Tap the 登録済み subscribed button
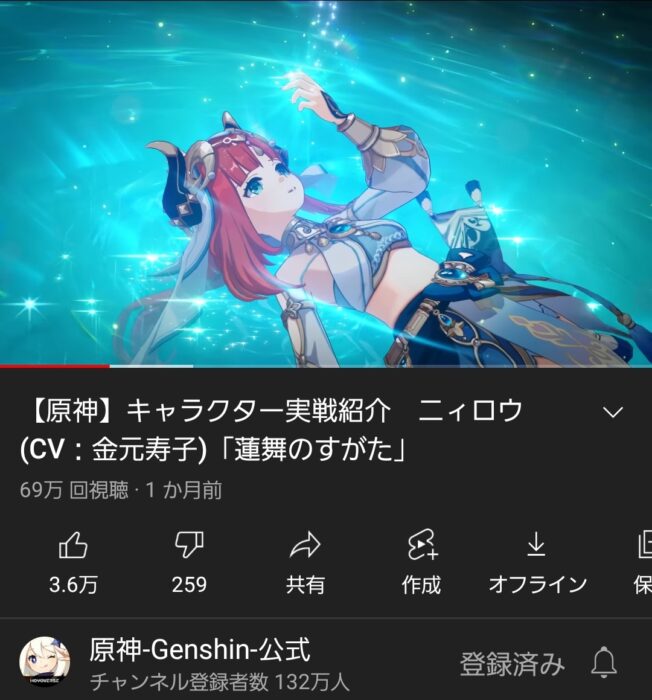The image size is (652, 700). [512, 663]
